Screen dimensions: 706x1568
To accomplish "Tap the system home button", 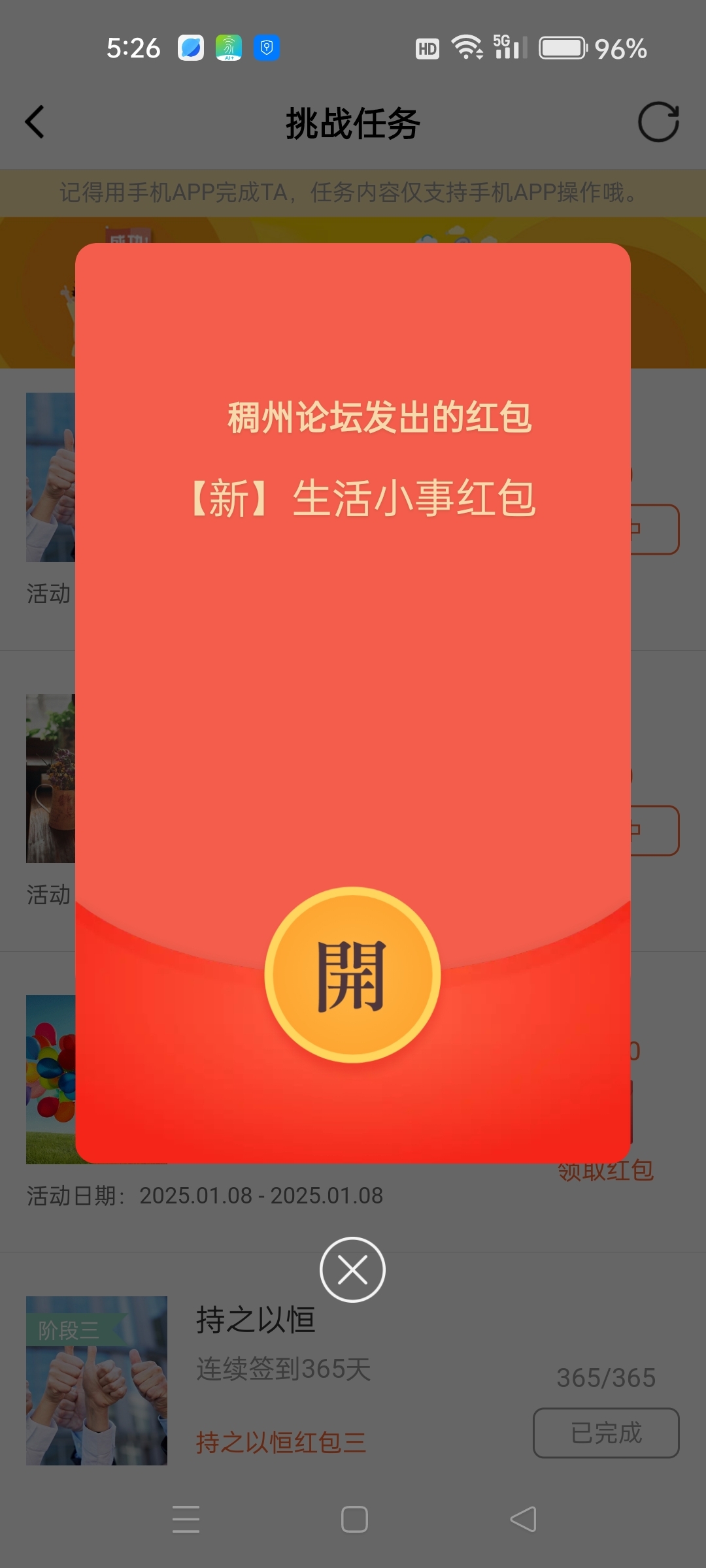I will [x=354, y=1519].
